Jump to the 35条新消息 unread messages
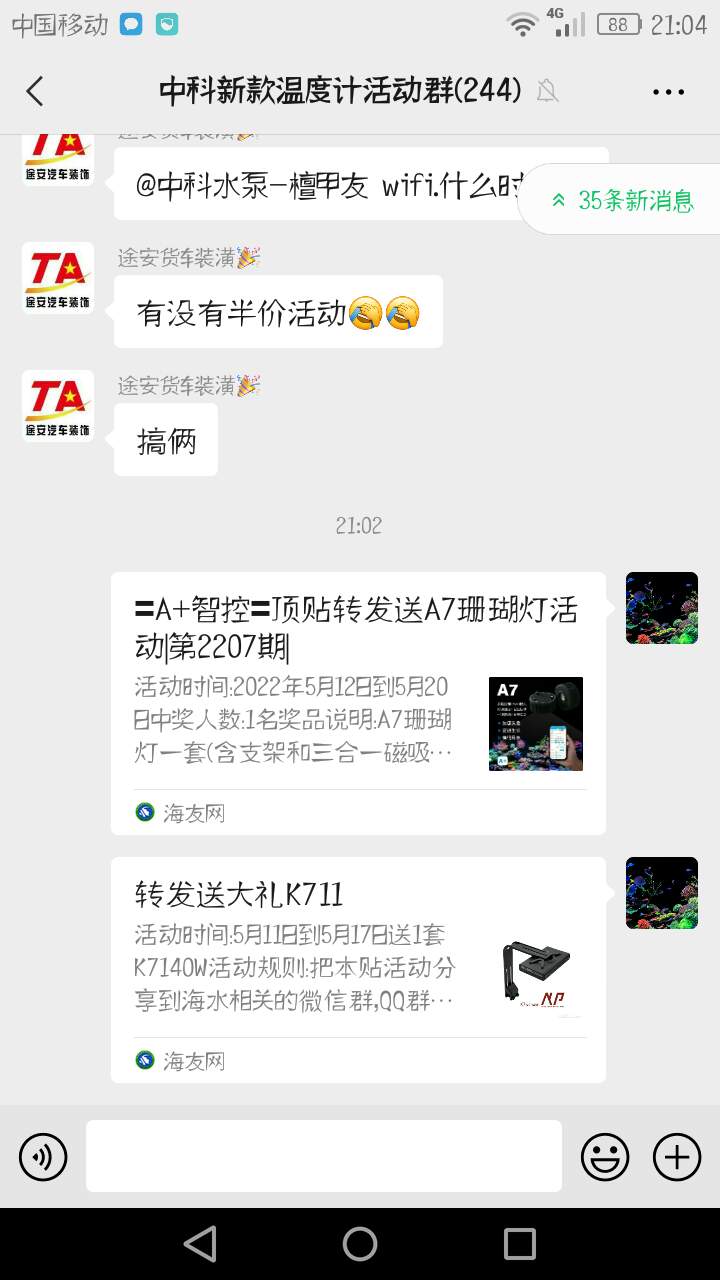 pos(622,200)
